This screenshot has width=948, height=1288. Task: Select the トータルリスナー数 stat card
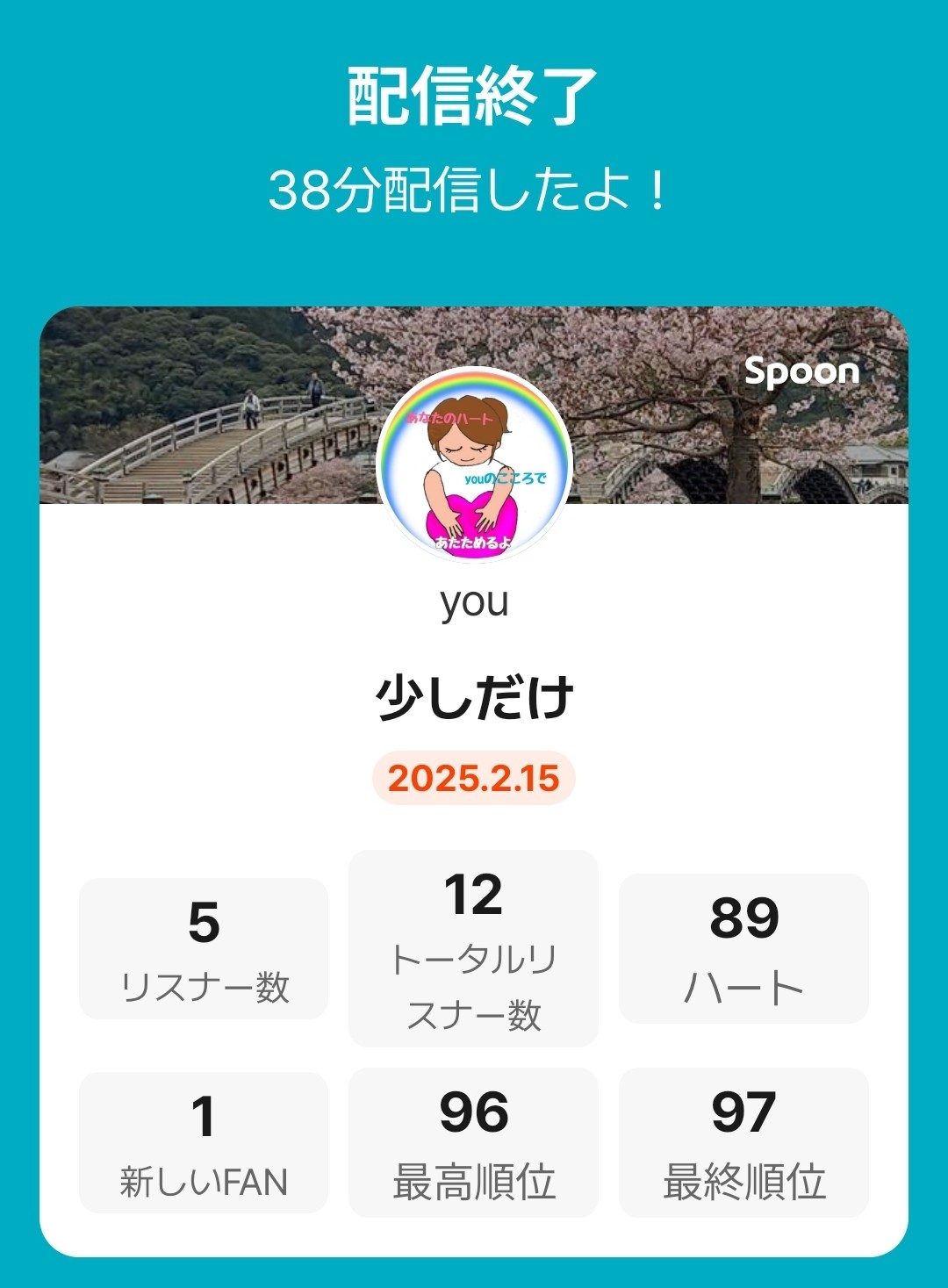pyautogui.click(x=474, y=948)
